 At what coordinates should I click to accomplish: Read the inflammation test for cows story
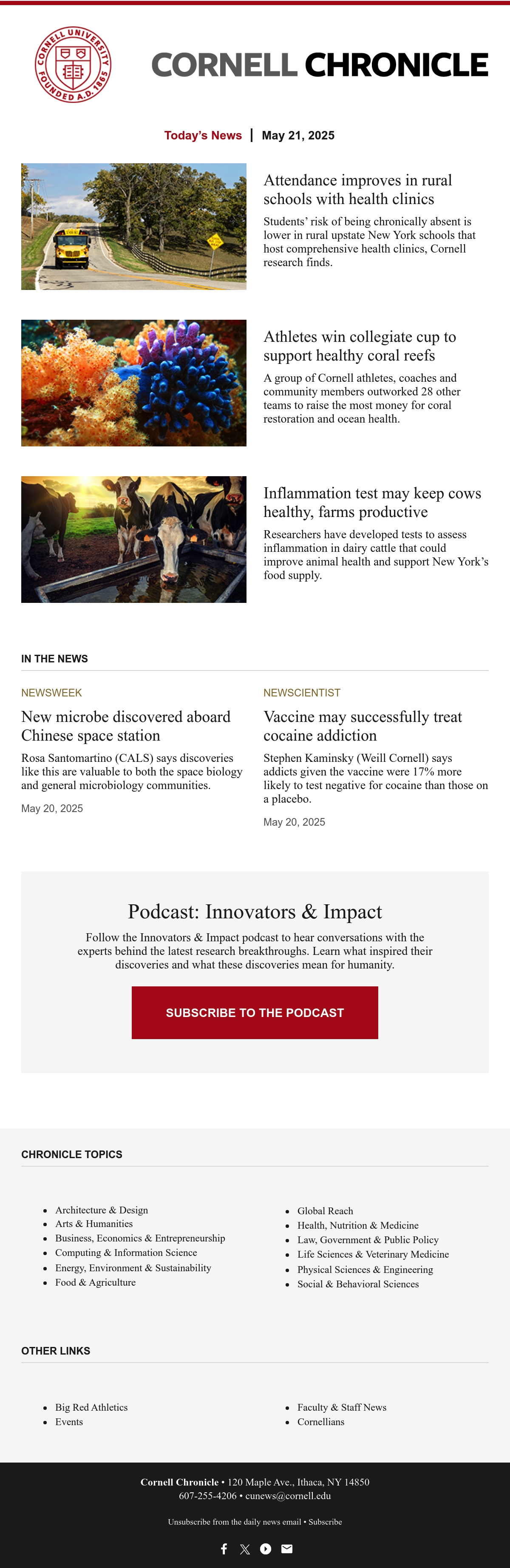372,502
